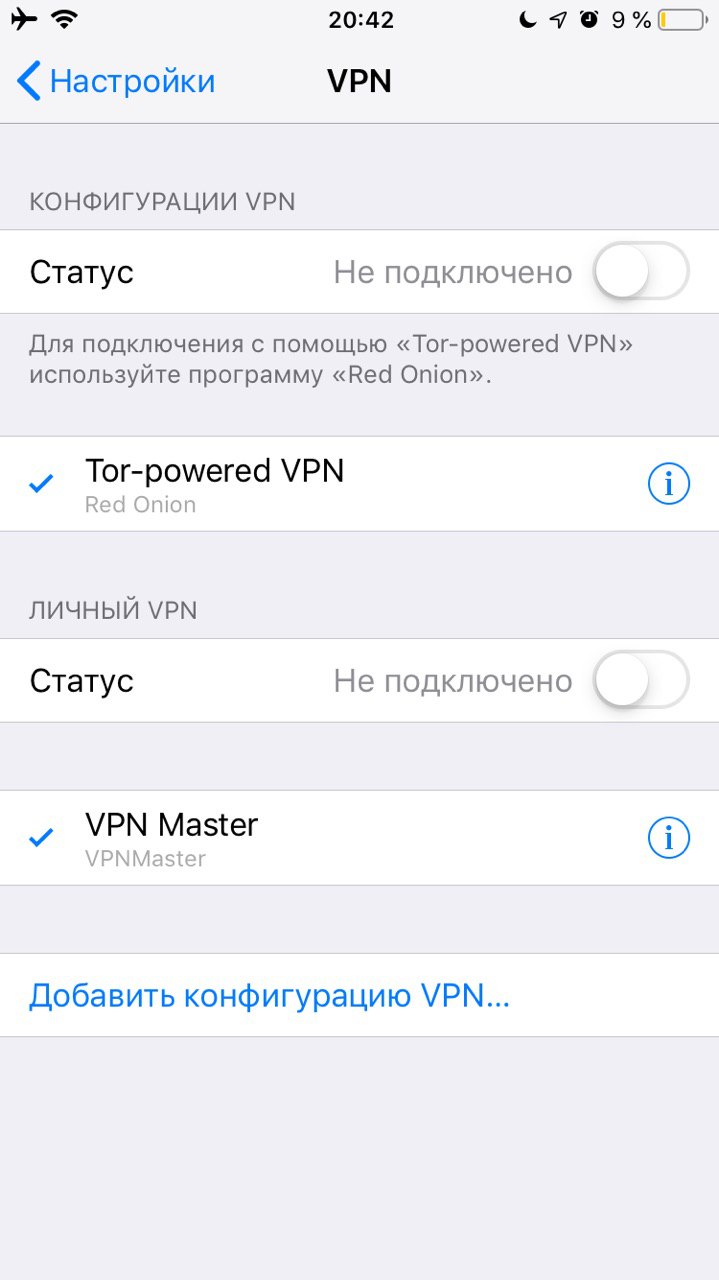Image resolution: width=719 pixels, height=1280 pixels.
Task: Go back to Настройки
Action: pyautogui.click(x=116, y=81)
